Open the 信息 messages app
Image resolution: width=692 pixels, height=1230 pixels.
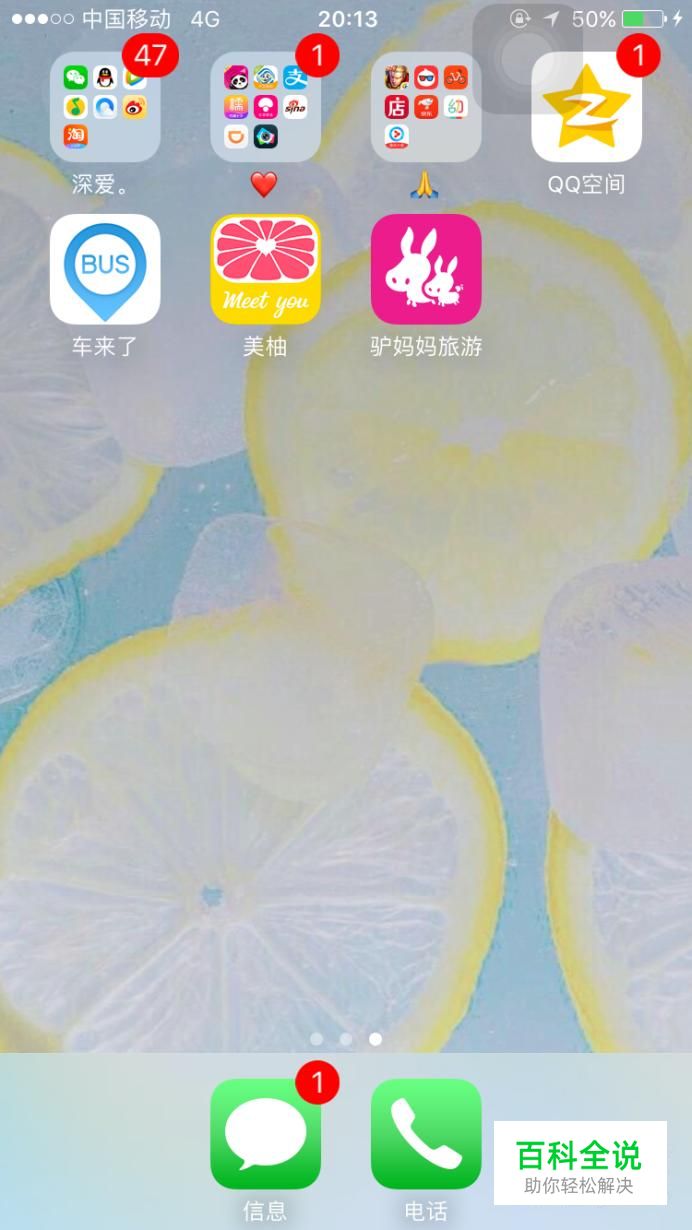pos(265,1134)
